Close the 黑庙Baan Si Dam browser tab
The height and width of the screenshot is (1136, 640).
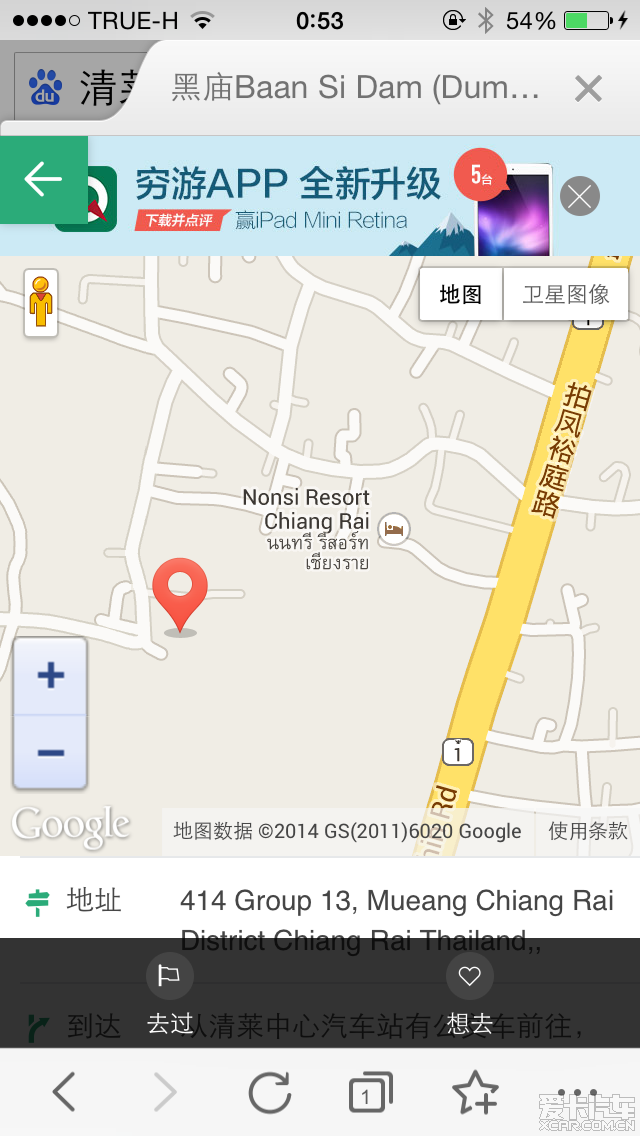(588, 89)
